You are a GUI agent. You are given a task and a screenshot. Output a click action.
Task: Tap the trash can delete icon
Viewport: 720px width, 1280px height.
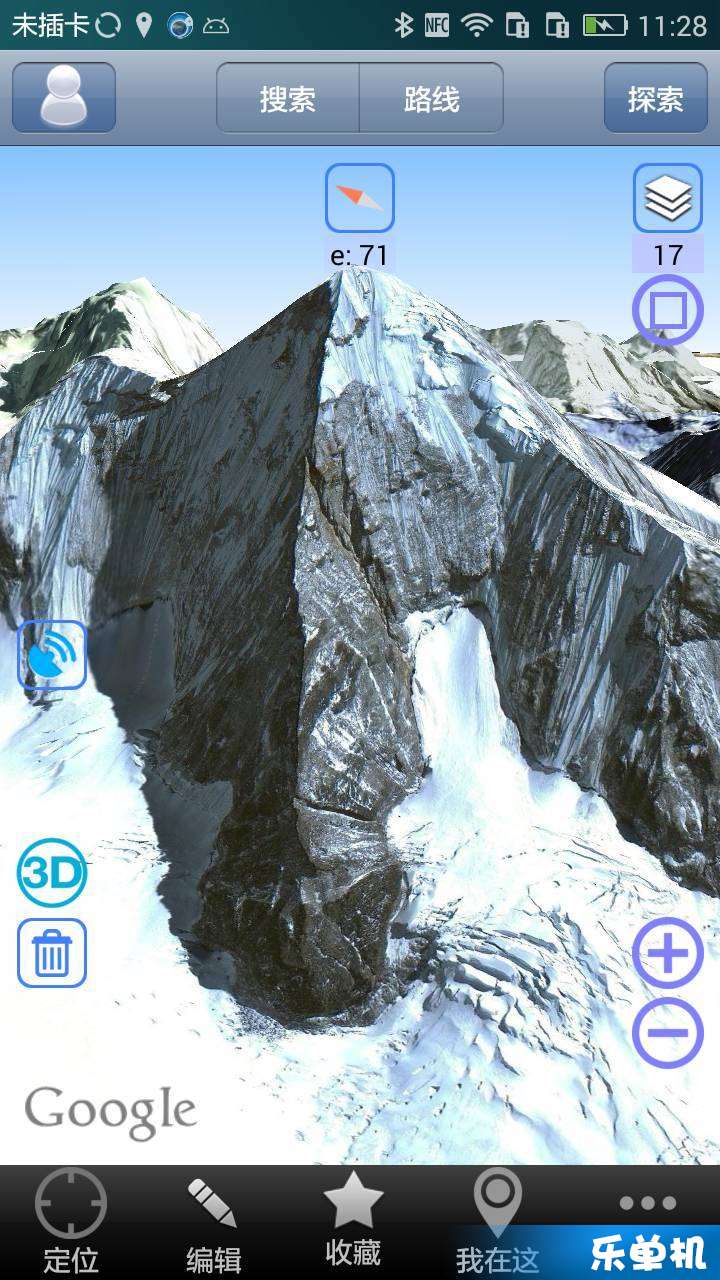(52, 953)
